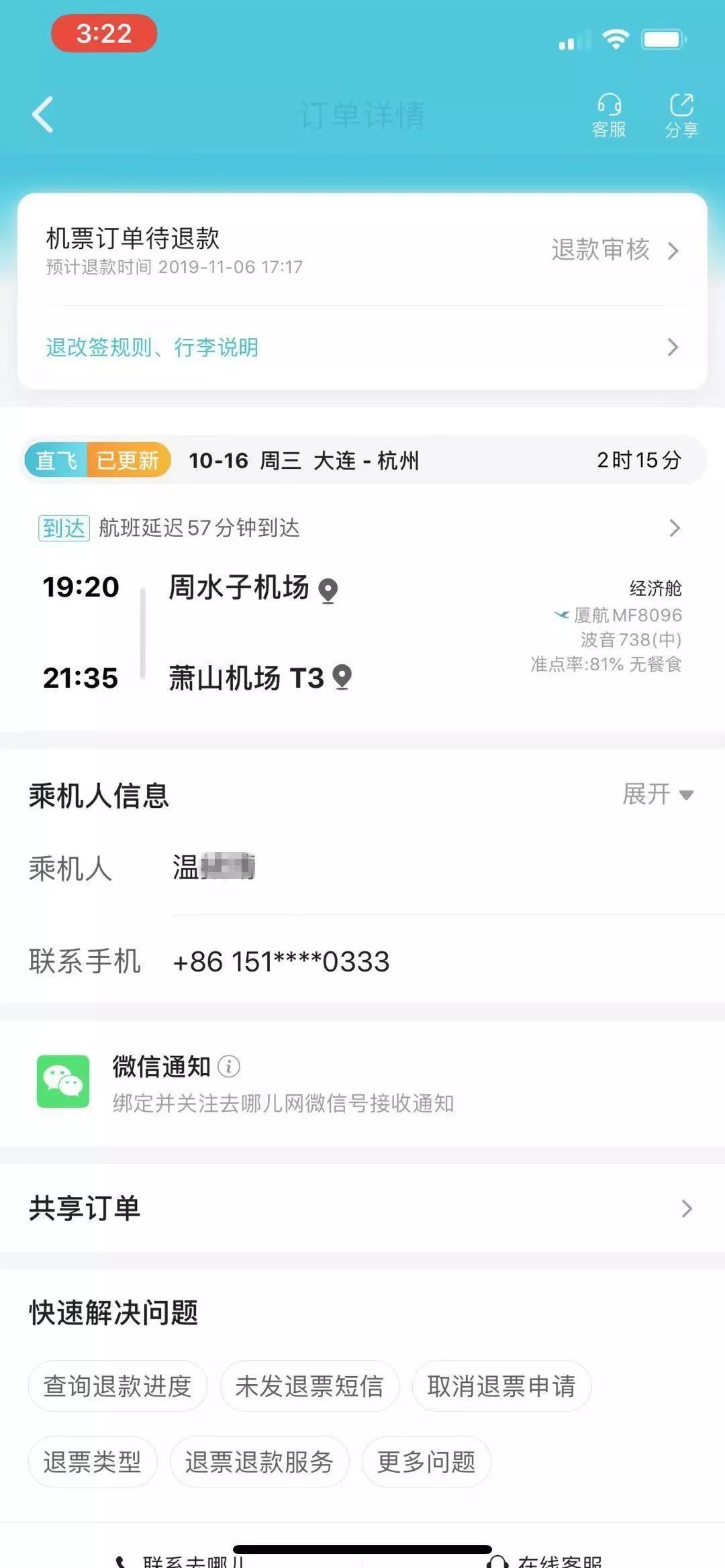Go back using the top-left arrow

[x=43, y=115]
